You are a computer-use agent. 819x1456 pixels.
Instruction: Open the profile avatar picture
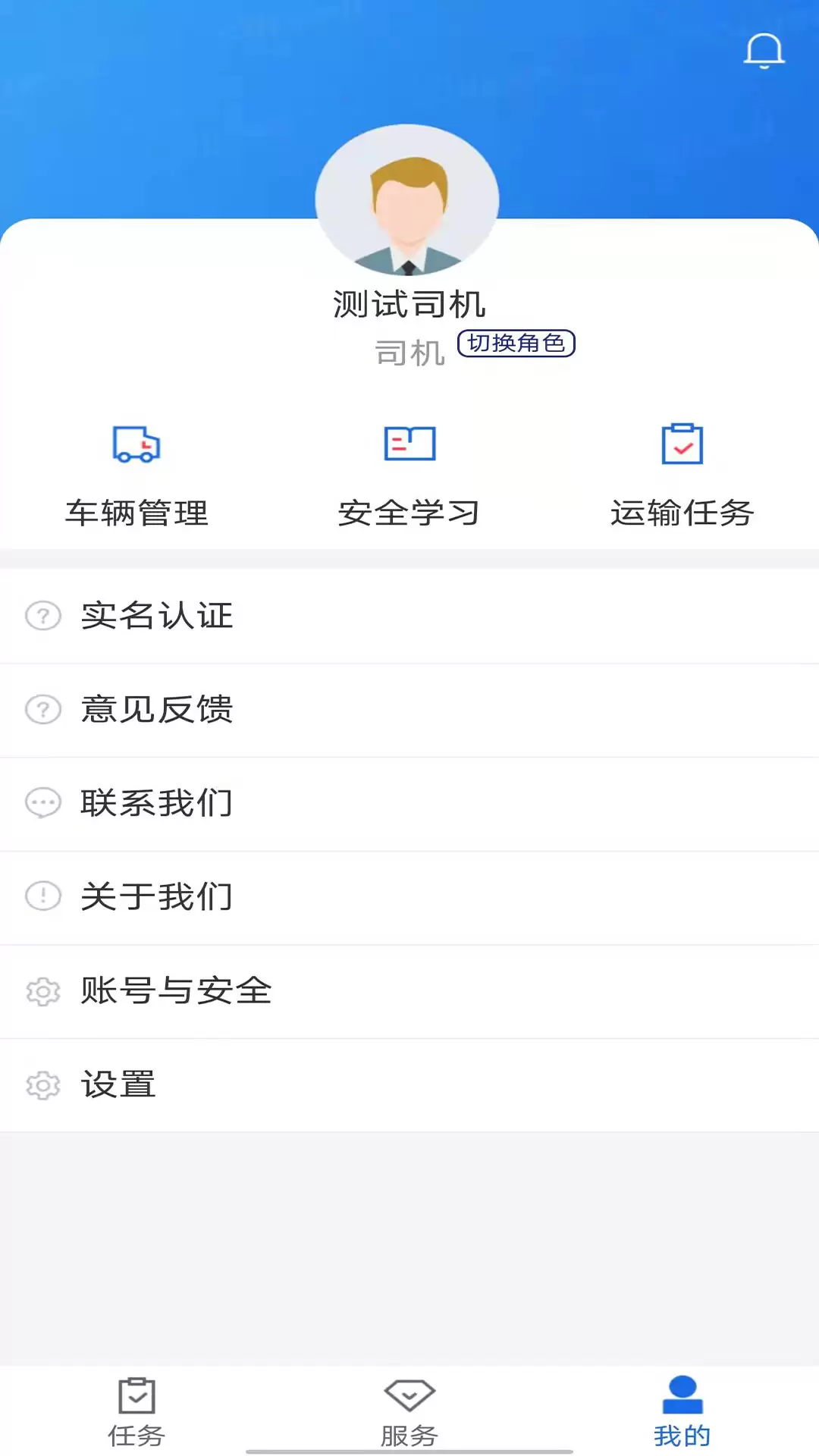coord(407,200)
